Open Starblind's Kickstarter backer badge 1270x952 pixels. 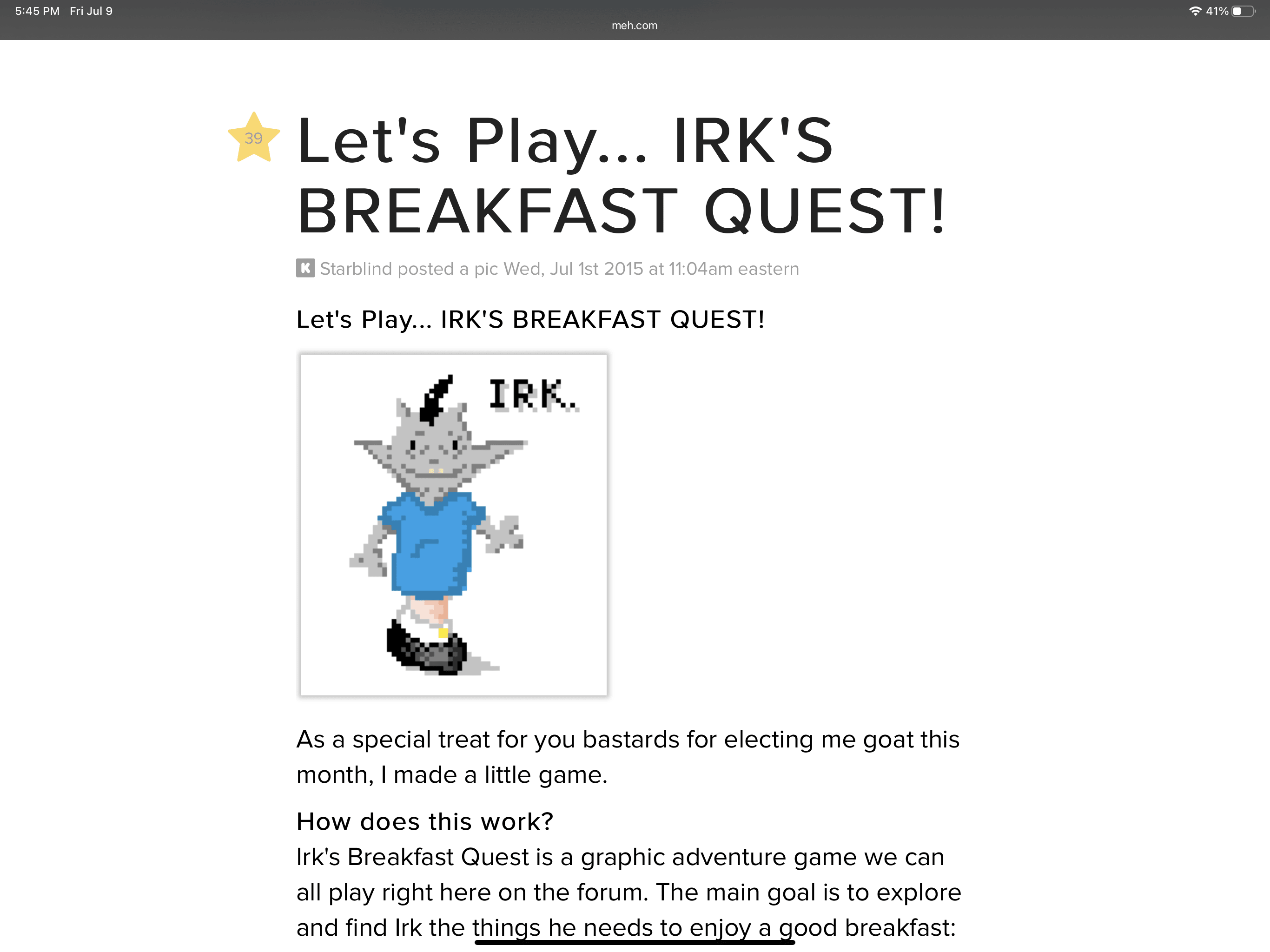point(305,268)
